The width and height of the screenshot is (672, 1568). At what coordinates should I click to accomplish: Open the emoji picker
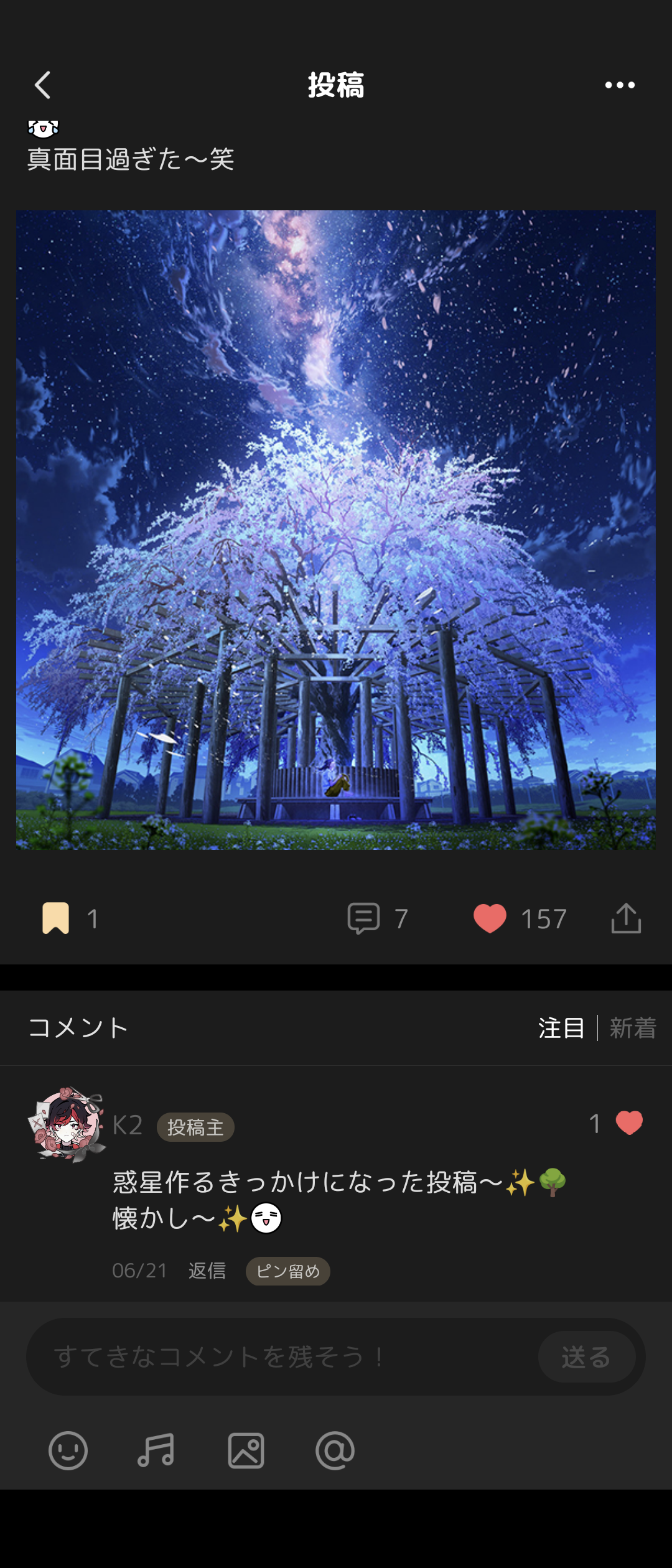click(x=68, y=1451)
